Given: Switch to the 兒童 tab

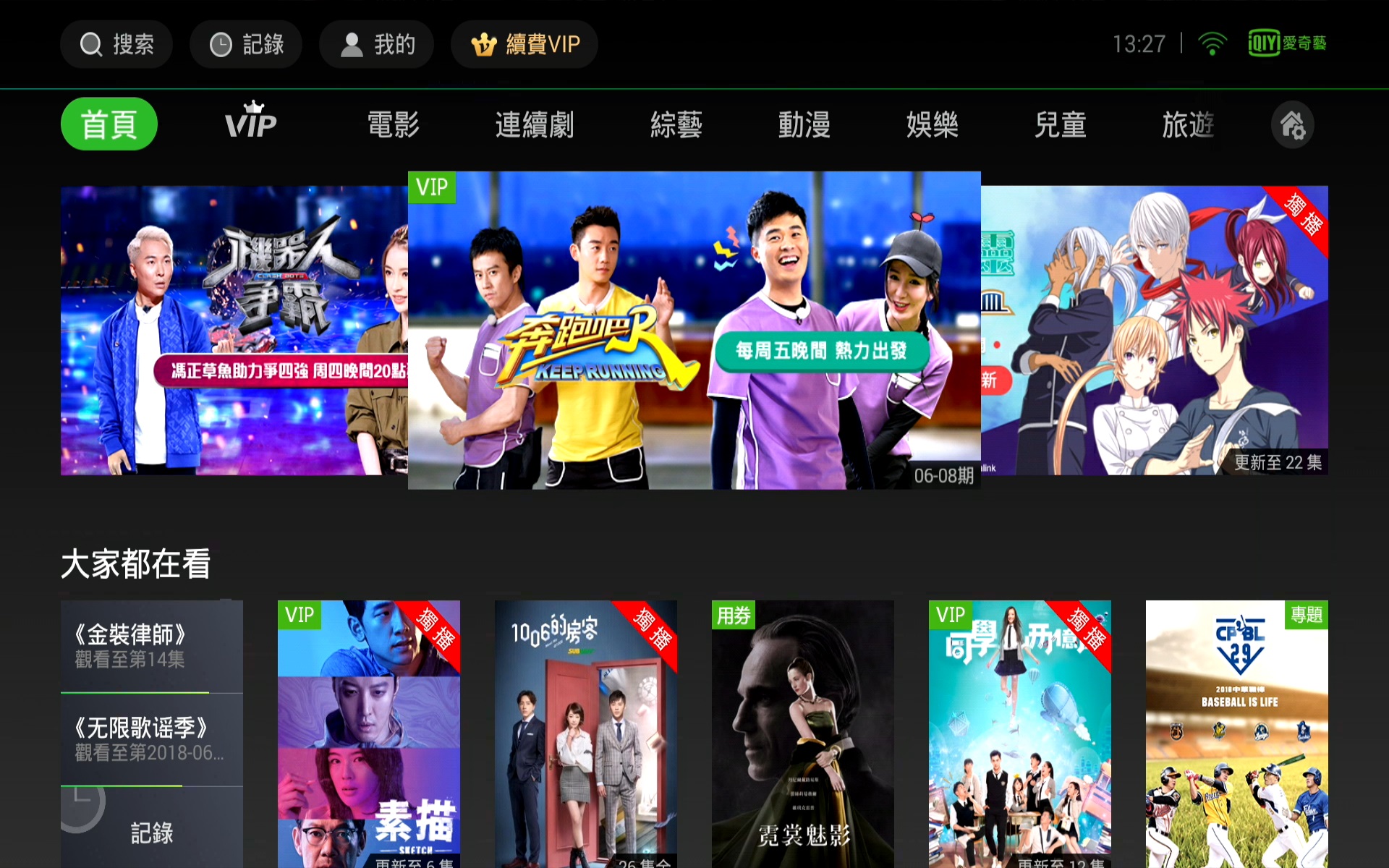Looking at the screenshot, I should click(x=1060, y=124).
